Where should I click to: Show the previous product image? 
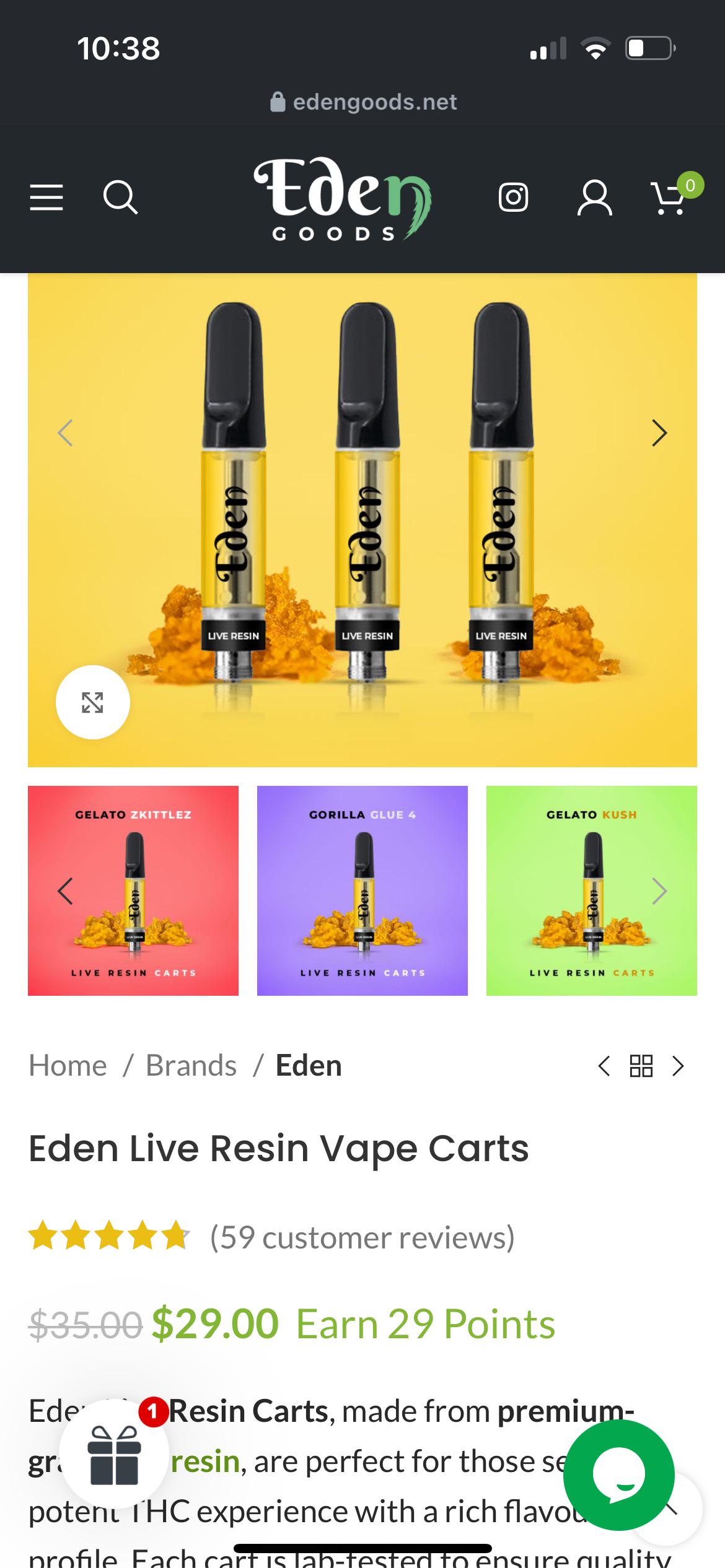(x=64, y=433)
